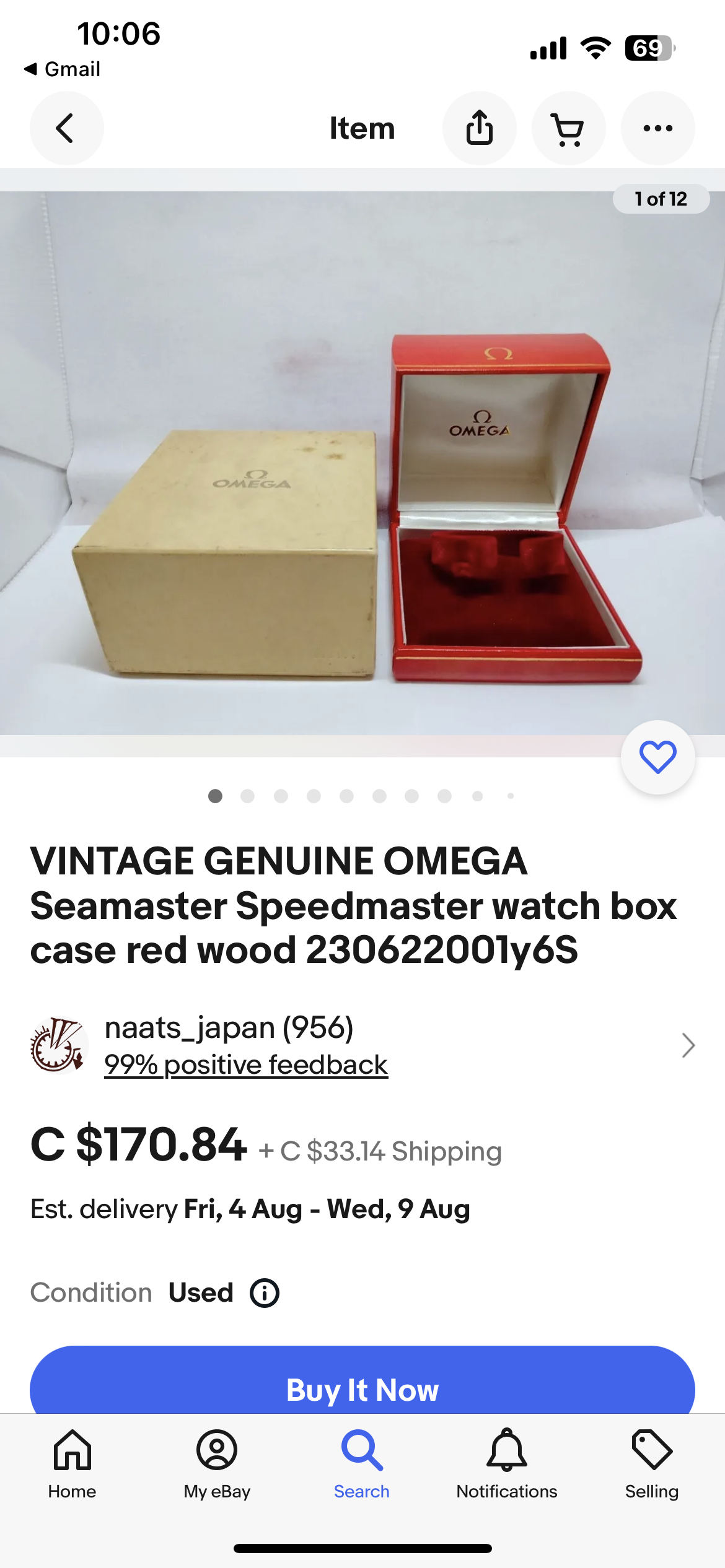Open the Selling tab
The image size is (725, 1568).
click(x=652, y=1463)
